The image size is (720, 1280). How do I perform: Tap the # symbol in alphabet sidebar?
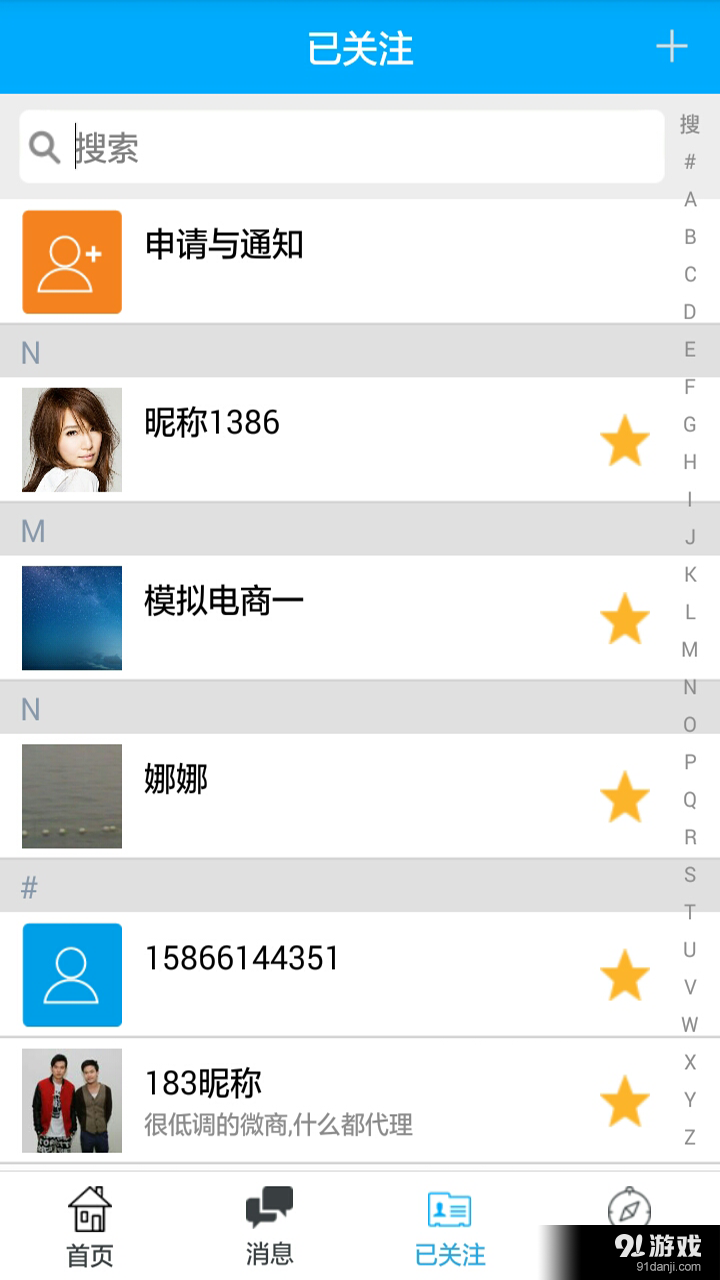(689, 161)
